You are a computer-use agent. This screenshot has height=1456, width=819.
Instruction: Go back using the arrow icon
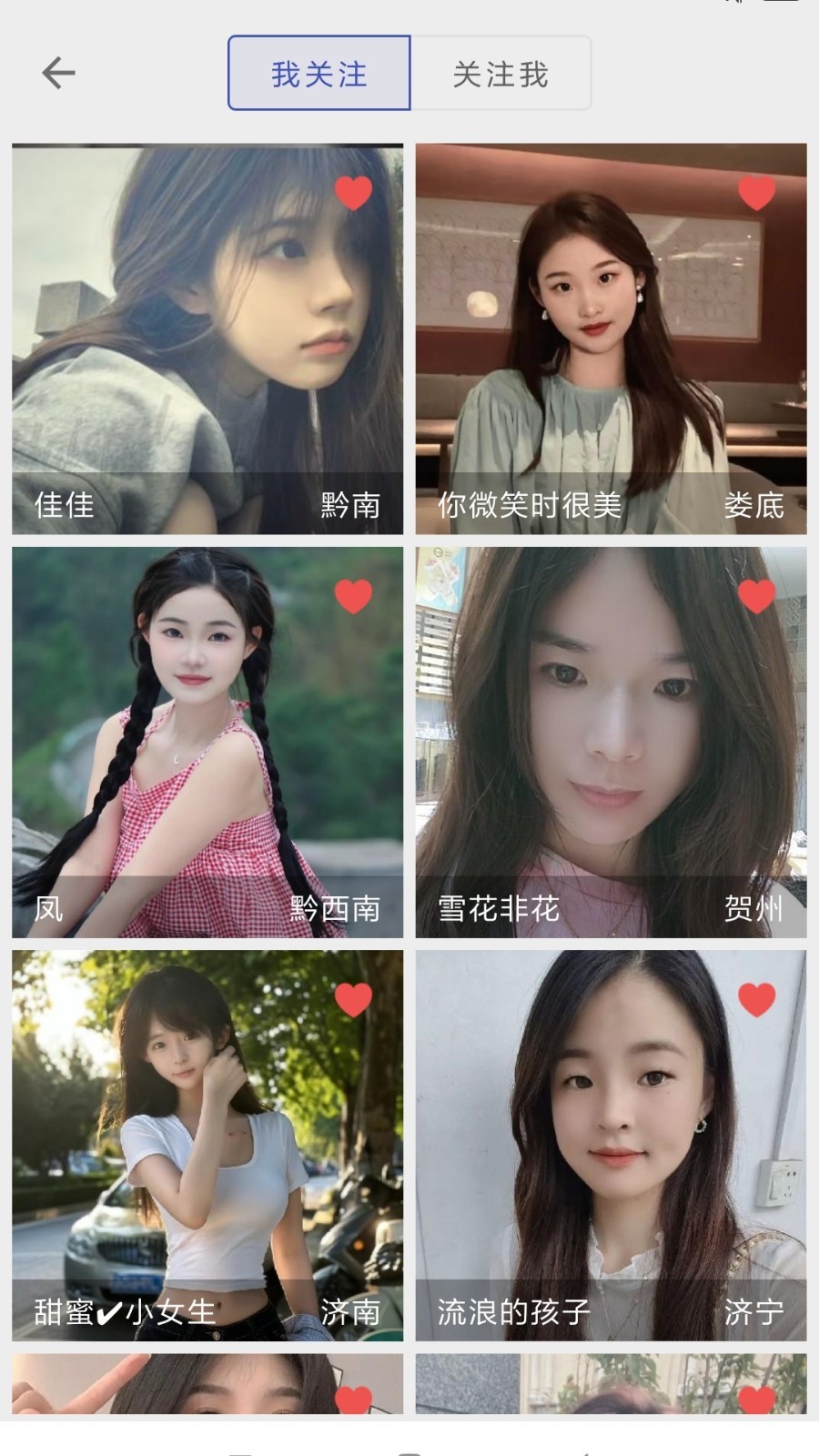[58, 73]
